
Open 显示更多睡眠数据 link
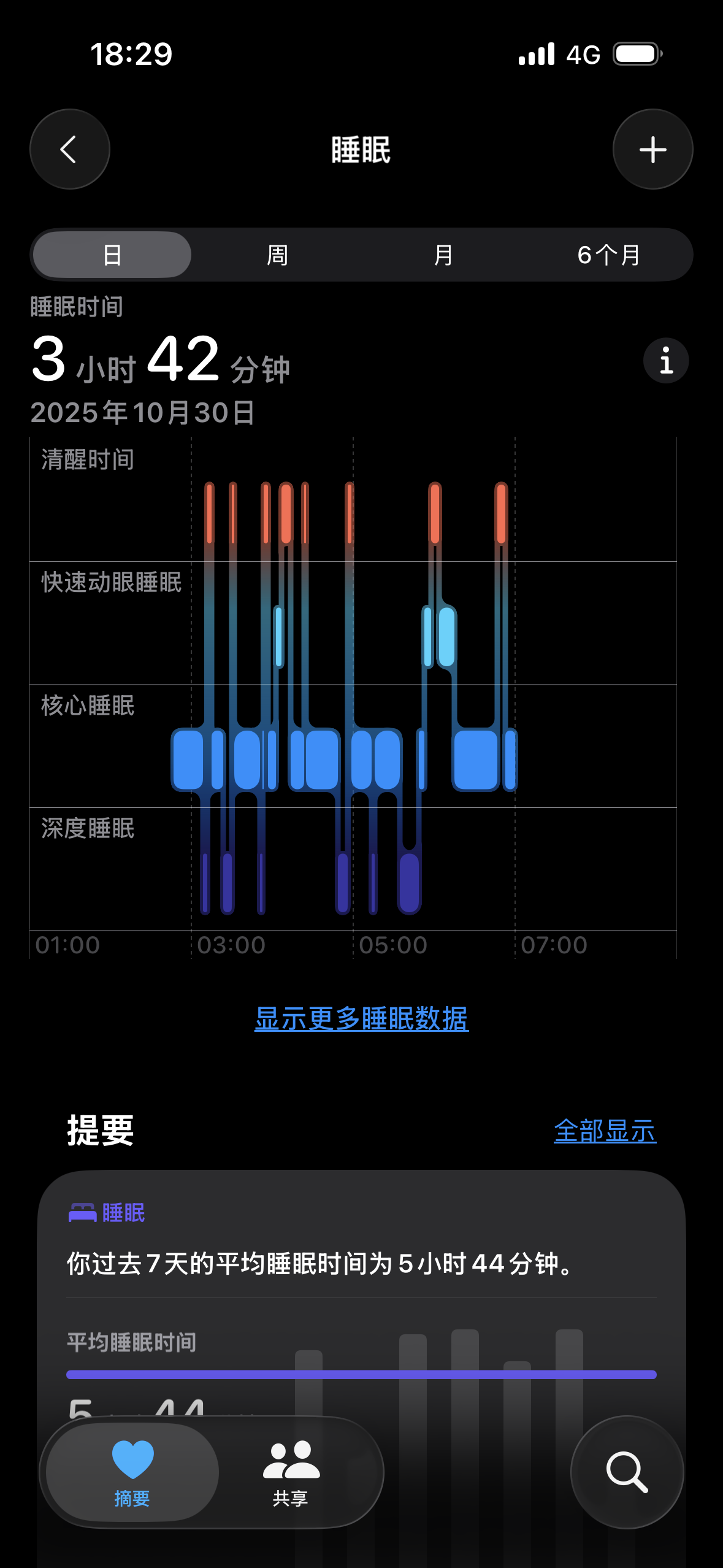pos(362,1018)
